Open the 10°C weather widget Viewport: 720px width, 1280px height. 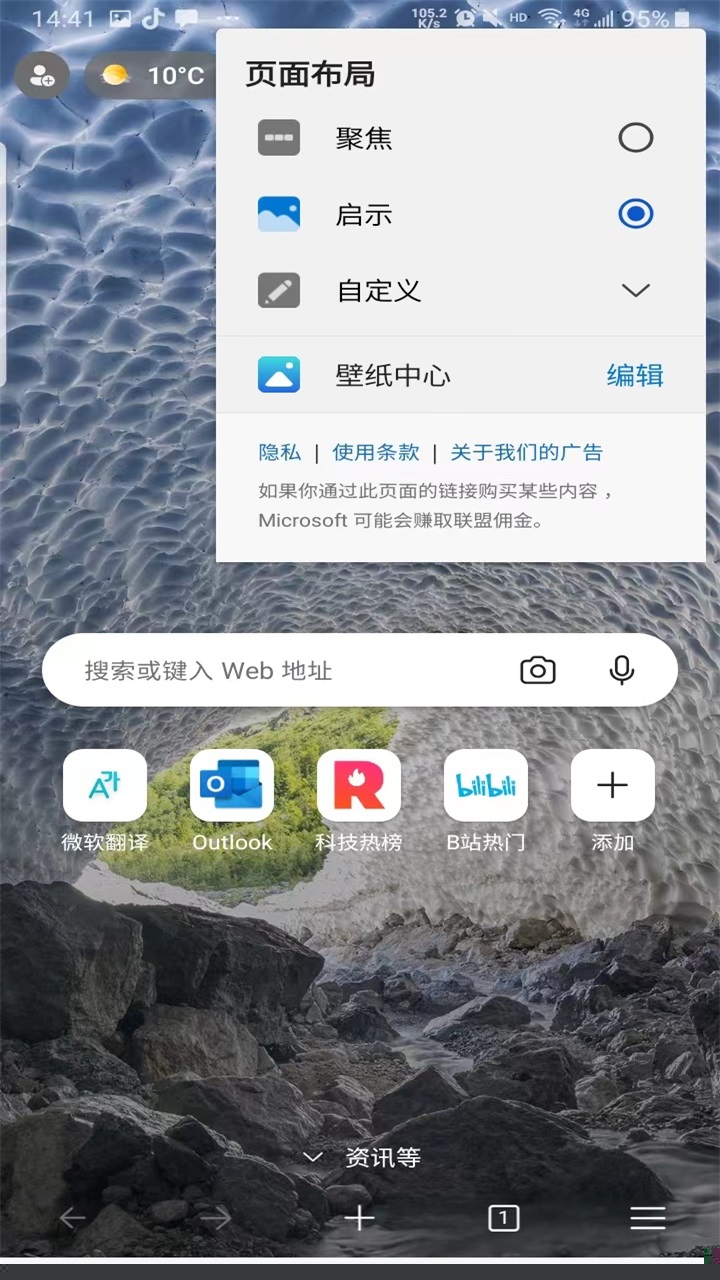point(152,75)
